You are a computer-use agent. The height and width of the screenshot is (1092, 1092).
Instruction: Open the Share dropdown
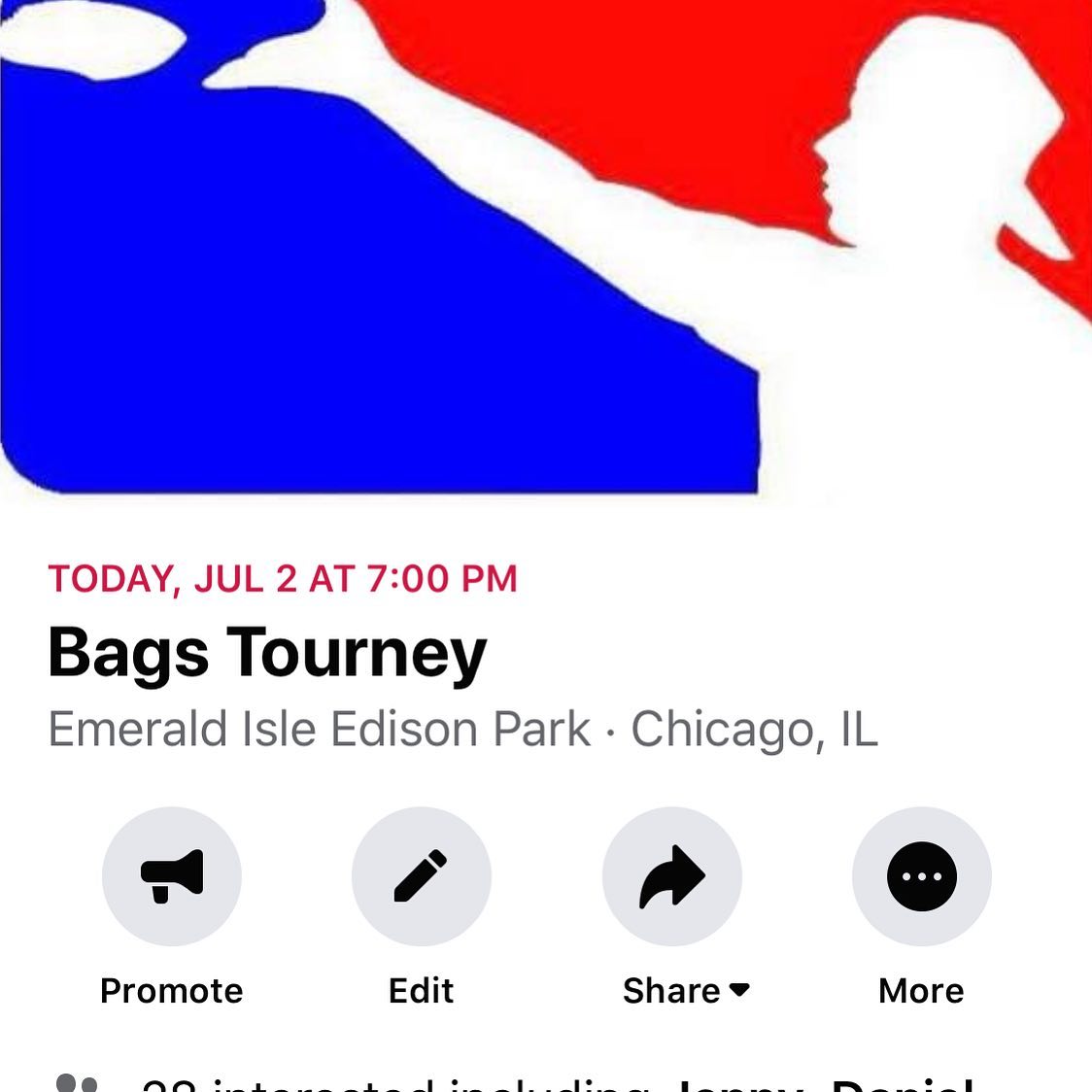[672, 876]
